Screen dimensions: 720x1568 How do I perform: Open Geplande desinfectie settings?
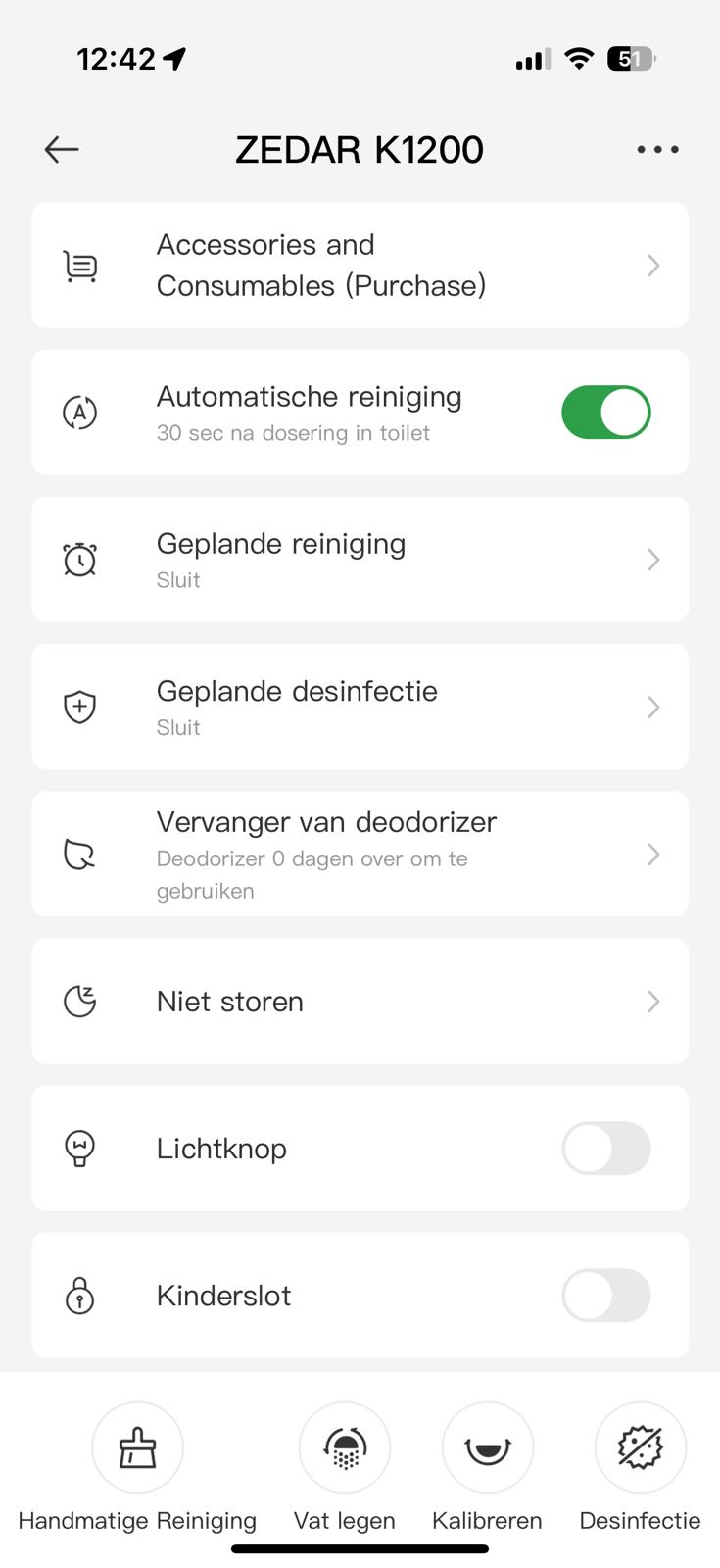click(x=360, y=707)
